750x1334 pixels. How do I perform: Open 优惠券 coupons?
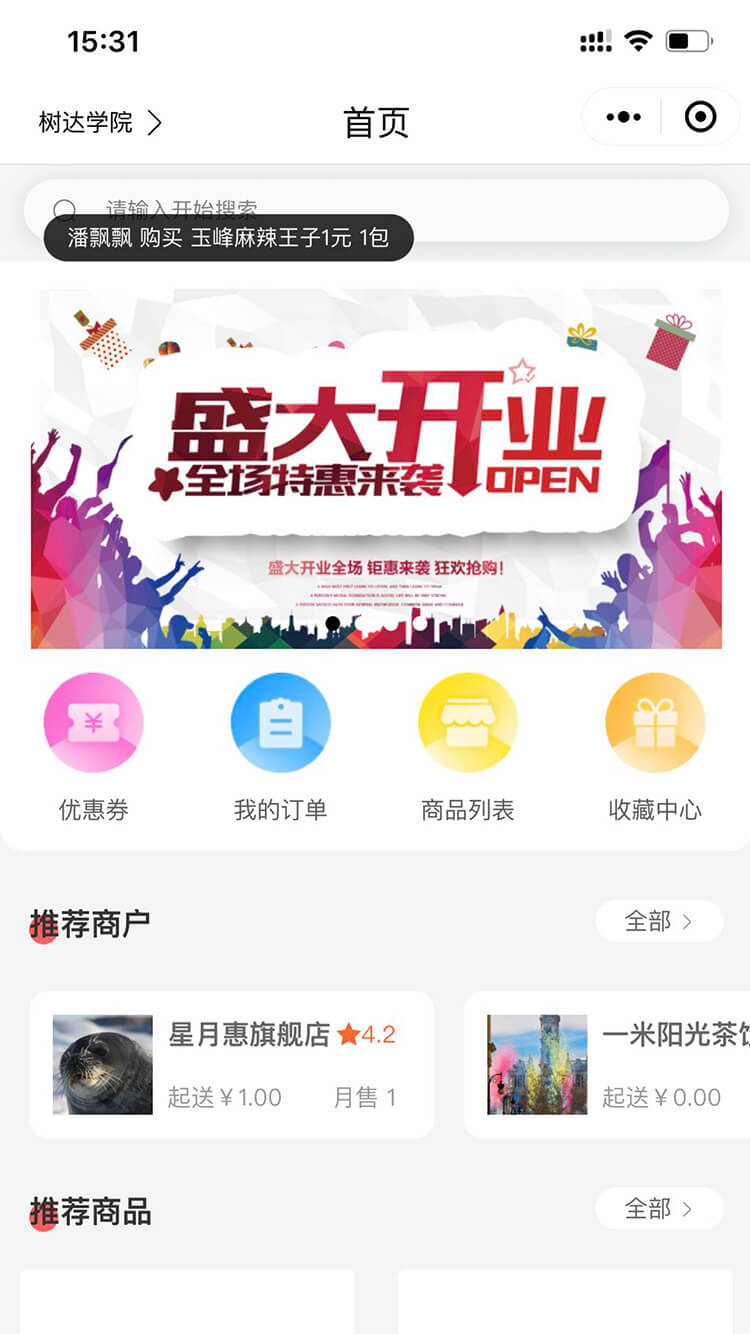[94, 746]
